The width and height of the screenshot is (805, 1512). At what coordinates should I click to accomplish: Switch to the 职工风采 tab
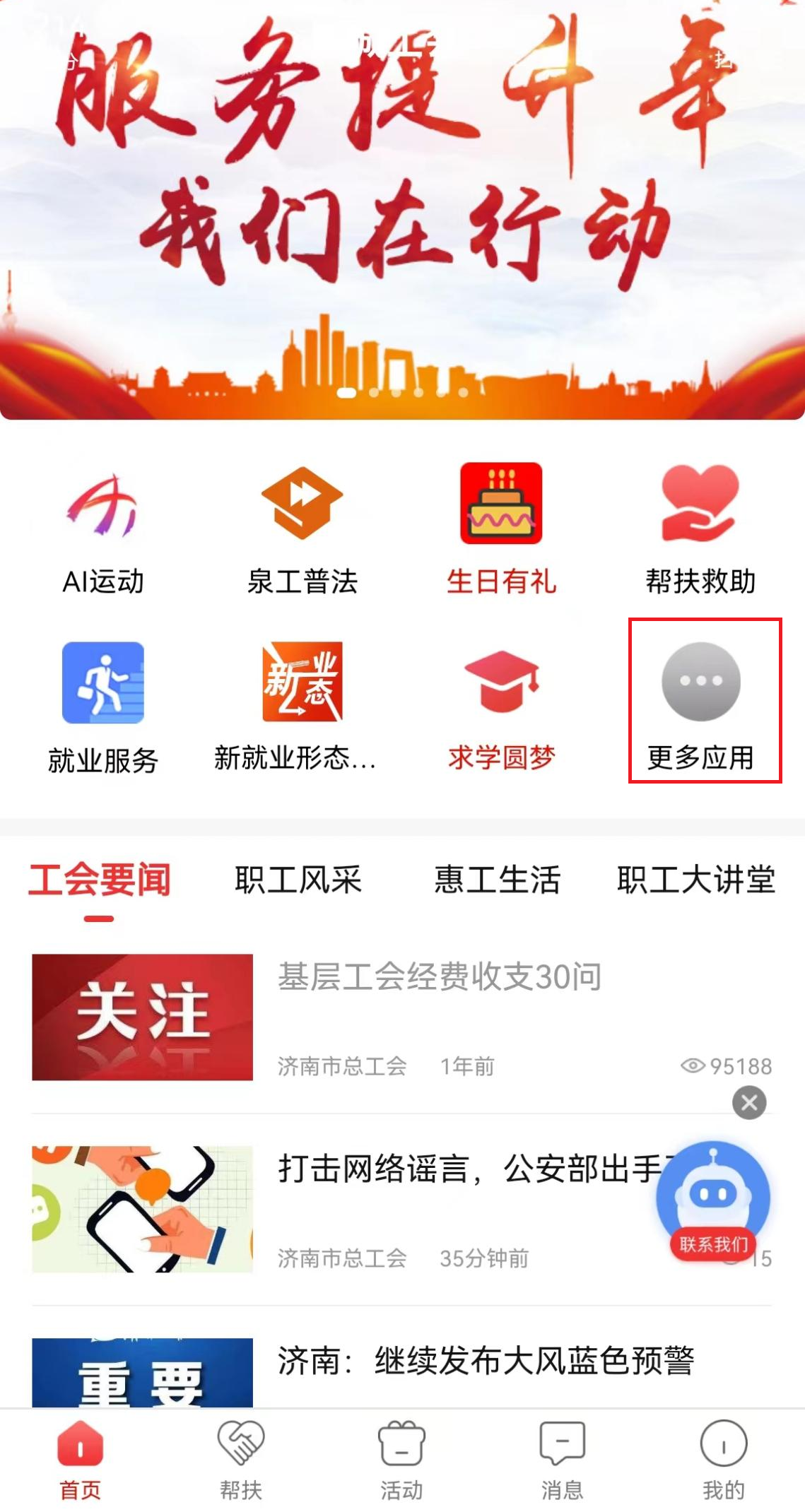[298, 880]
